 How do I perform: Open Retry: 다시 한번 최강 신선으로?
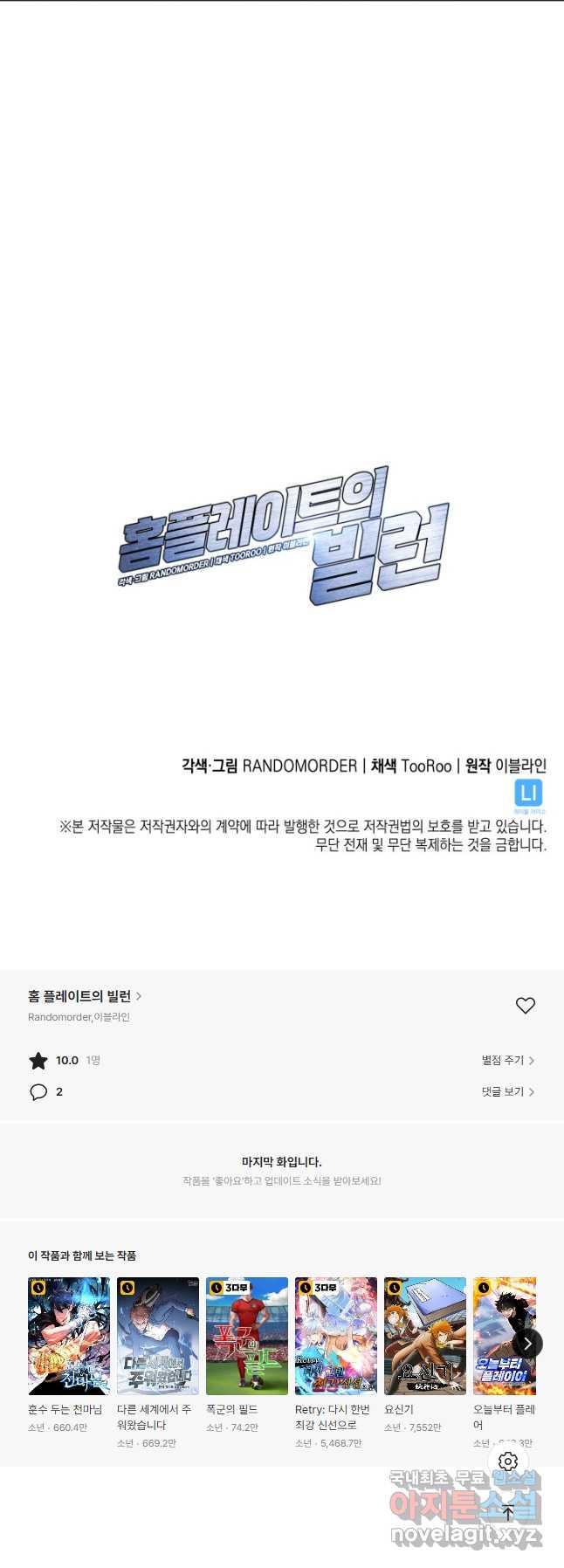[336, 1336]
